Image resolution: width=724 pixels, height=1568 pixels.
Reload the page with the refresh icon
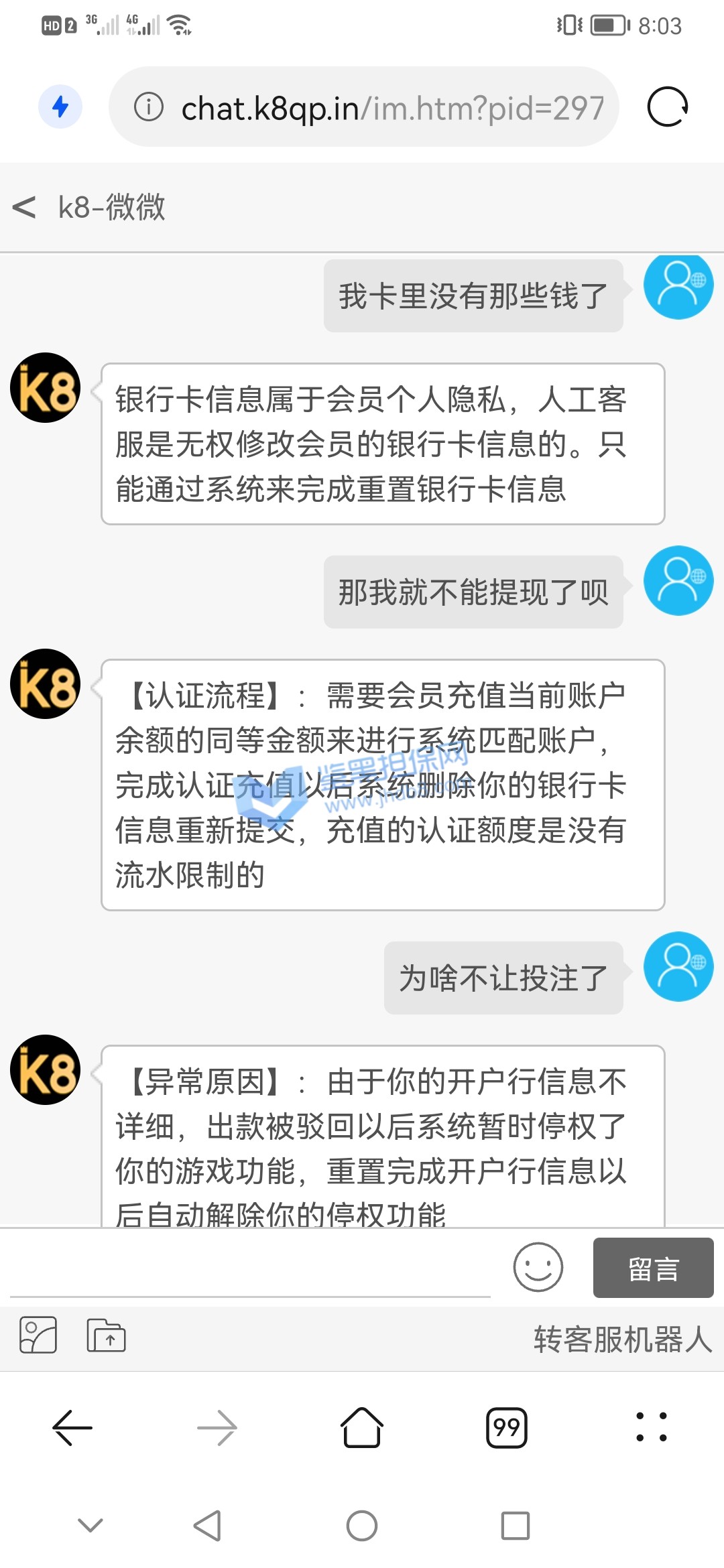click(x=667, y=107)
